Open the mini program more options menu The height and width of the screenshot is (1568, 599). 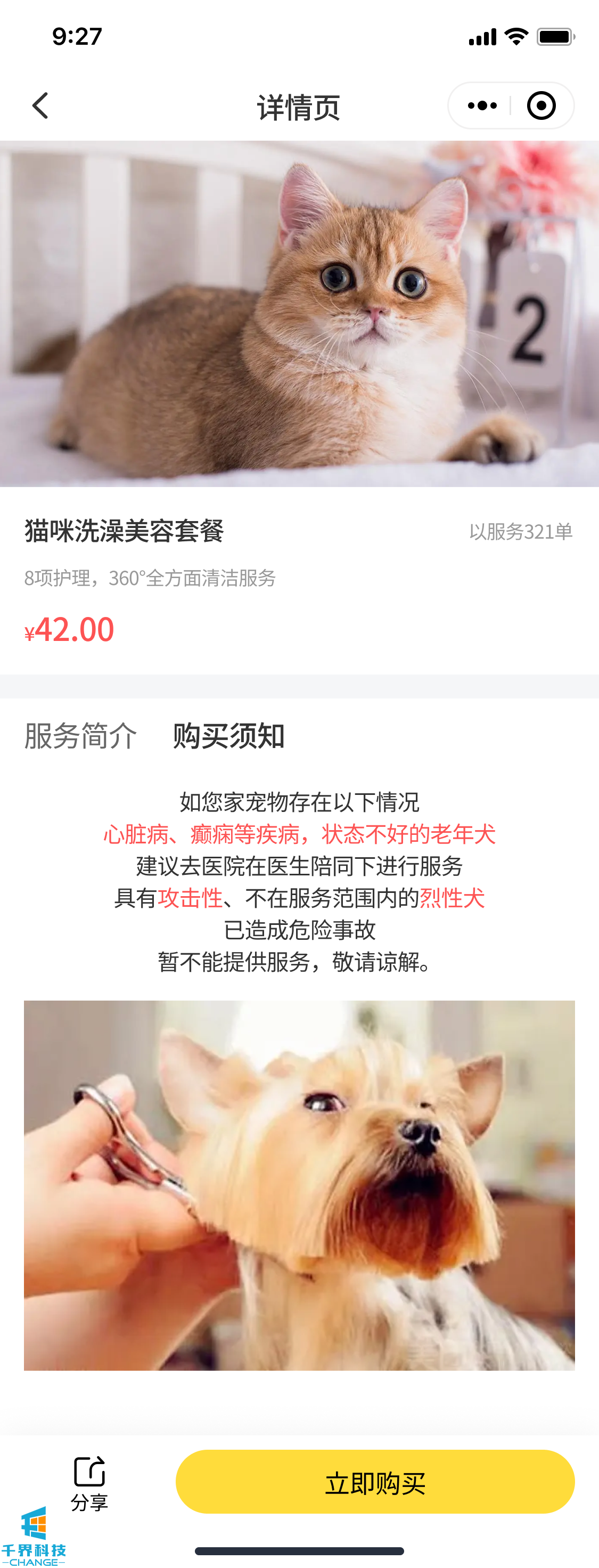482,106
